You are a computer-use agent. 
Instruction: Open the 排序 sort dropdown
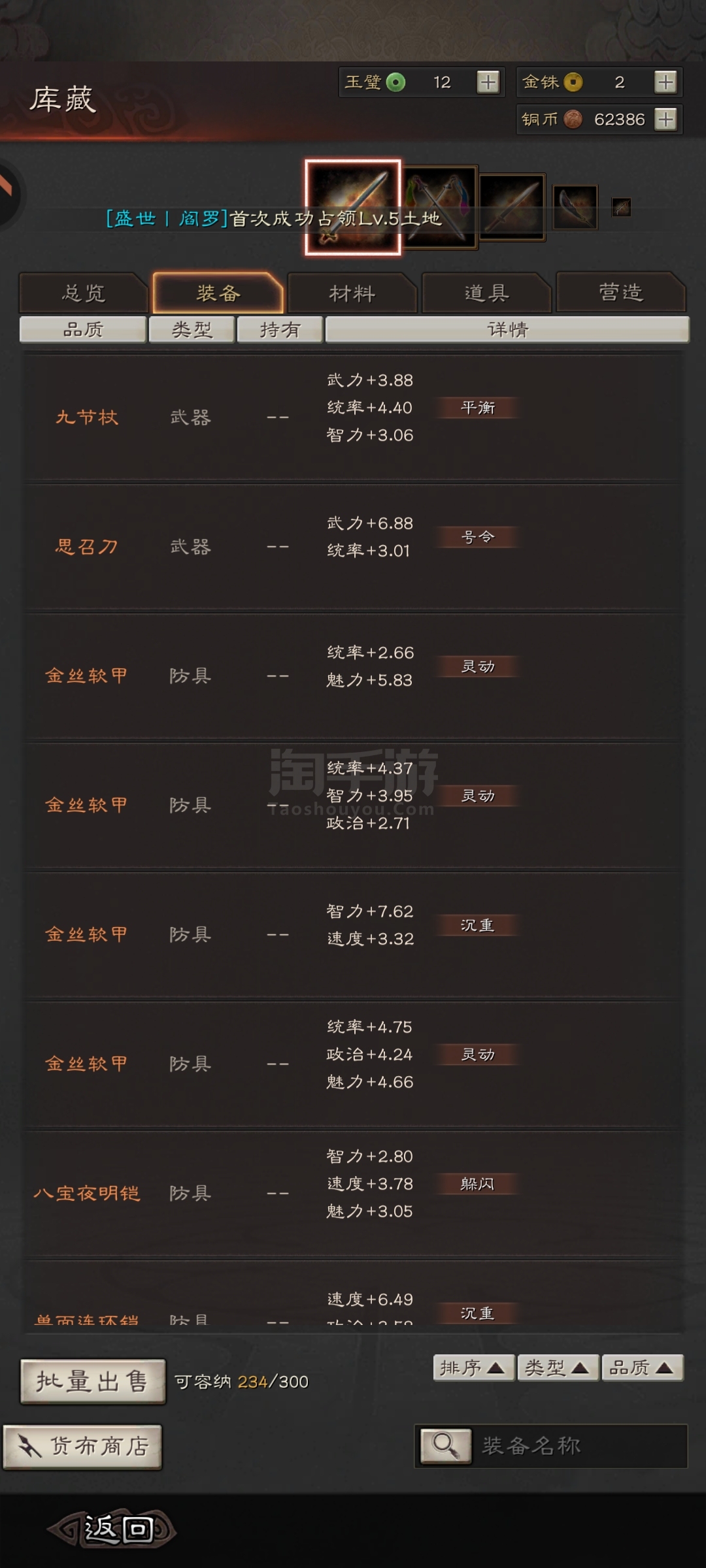click(473, 1367)
